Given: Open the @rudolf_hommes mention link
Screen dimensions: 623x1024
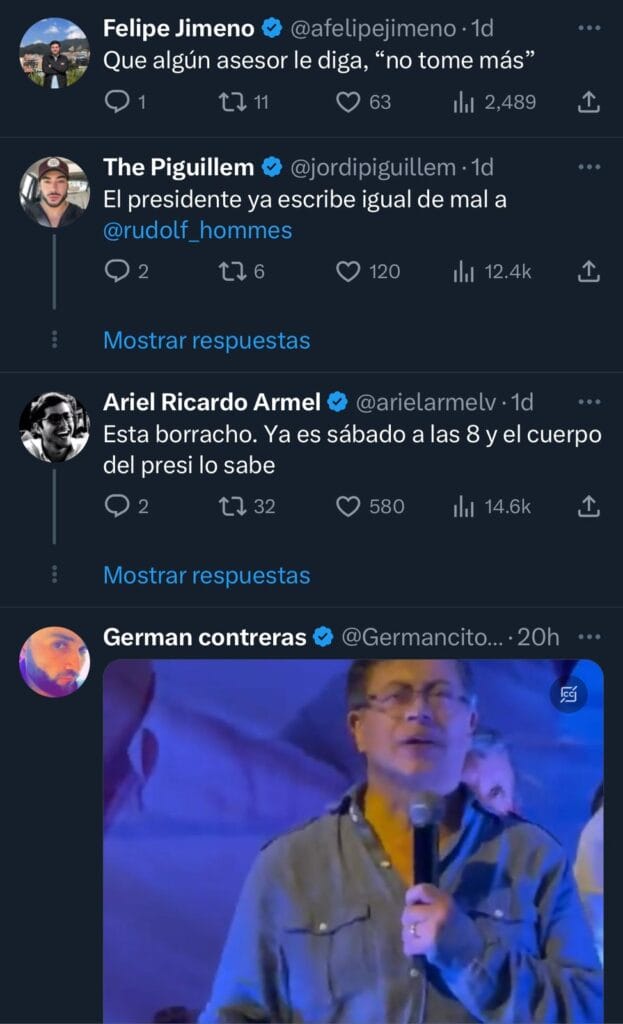Looking at the screenshot, I should coord(197,230).
